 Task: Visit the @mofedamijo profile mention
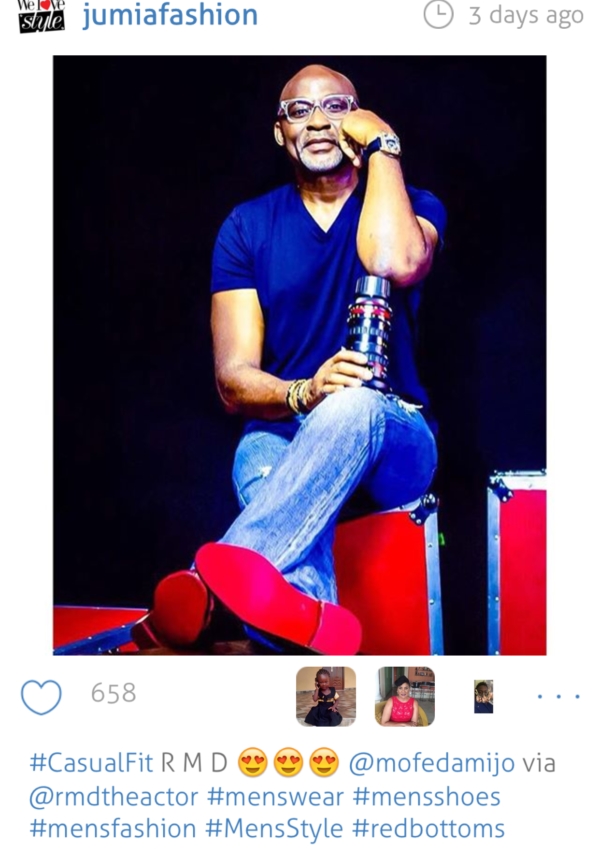430,764
